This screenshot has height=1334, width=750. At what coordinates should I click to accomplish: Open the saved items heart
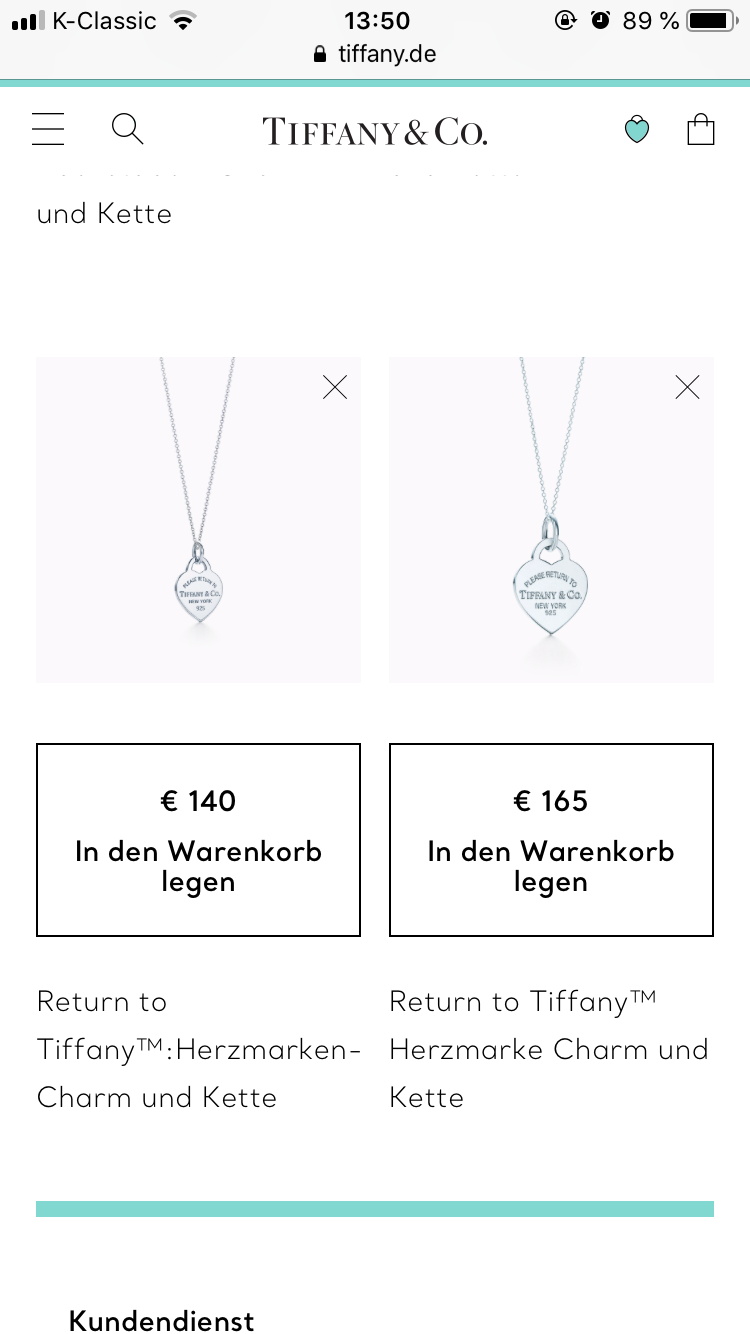tap(637, 130)
